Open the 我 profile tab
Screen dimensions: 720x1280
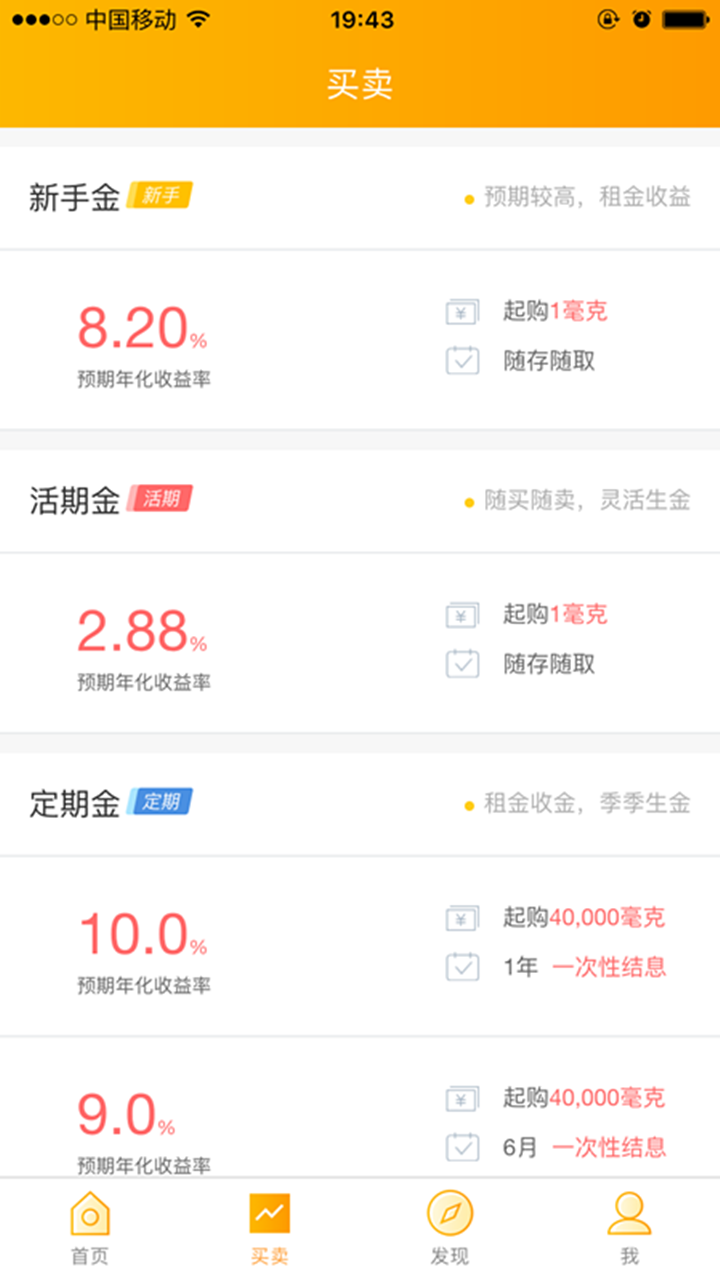(x=630, y=1229)
